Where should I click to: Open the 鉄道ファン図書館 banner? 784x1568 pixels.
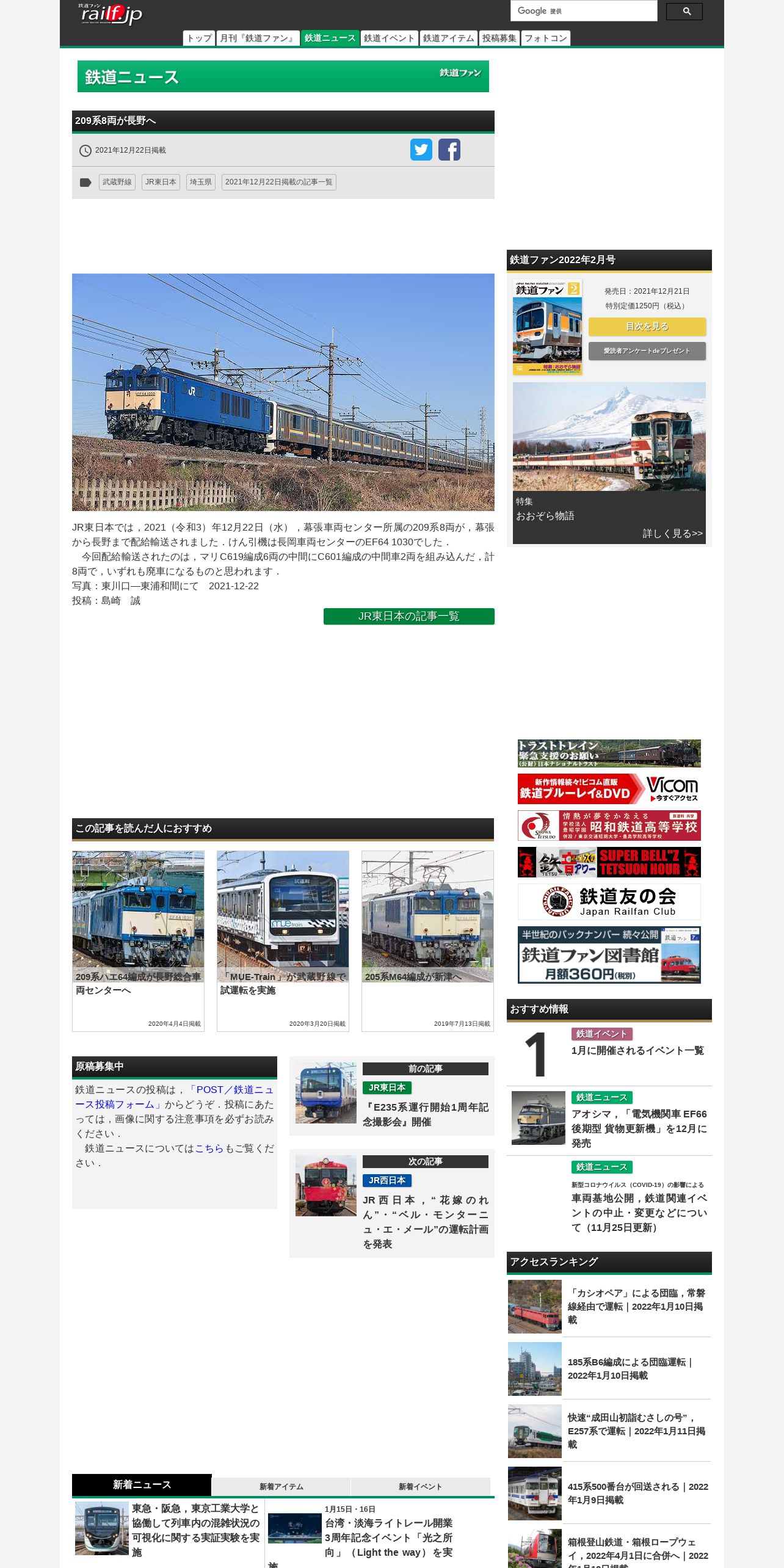pos(609,955)
